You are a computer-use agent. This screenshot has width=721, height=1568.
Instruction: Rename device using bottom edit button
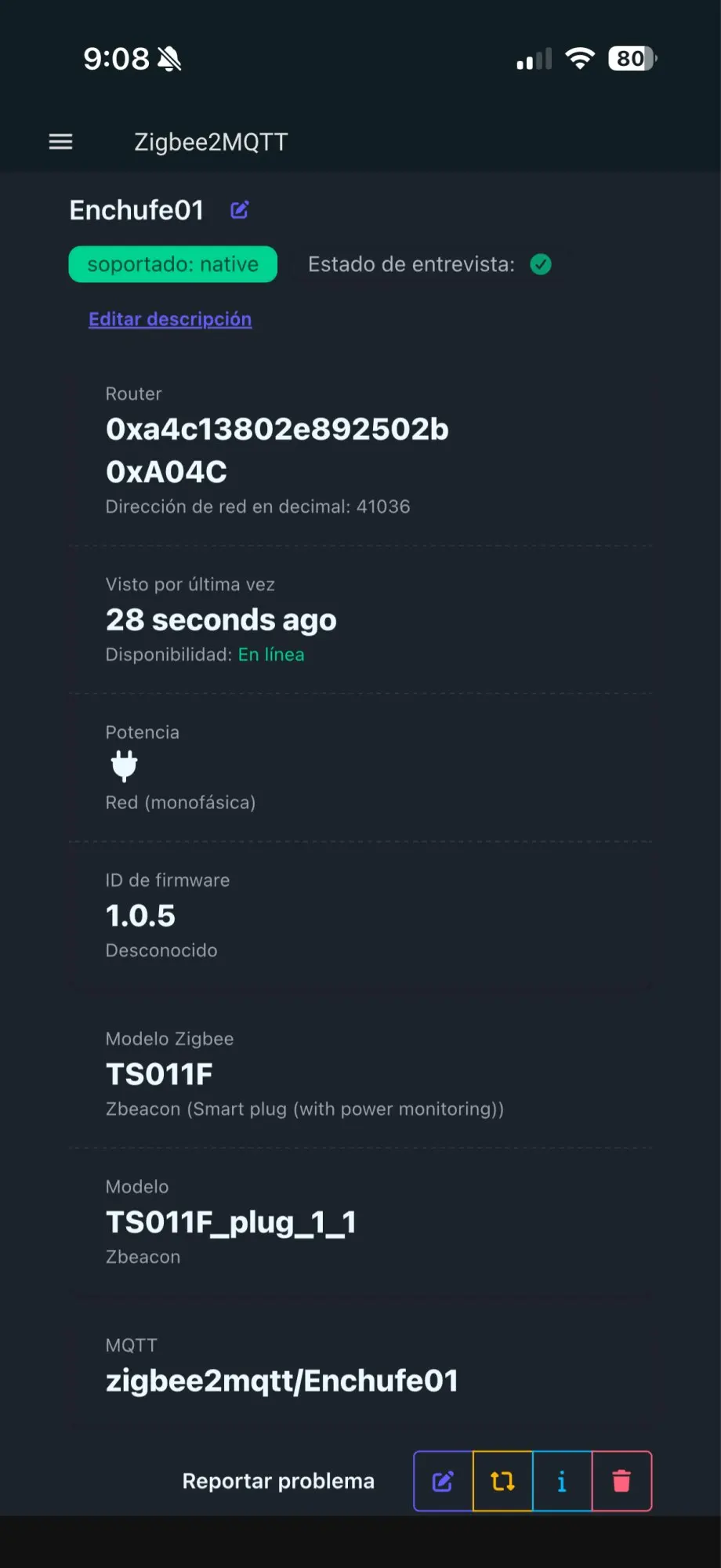pyautogui.click(x=444, y=1481)
